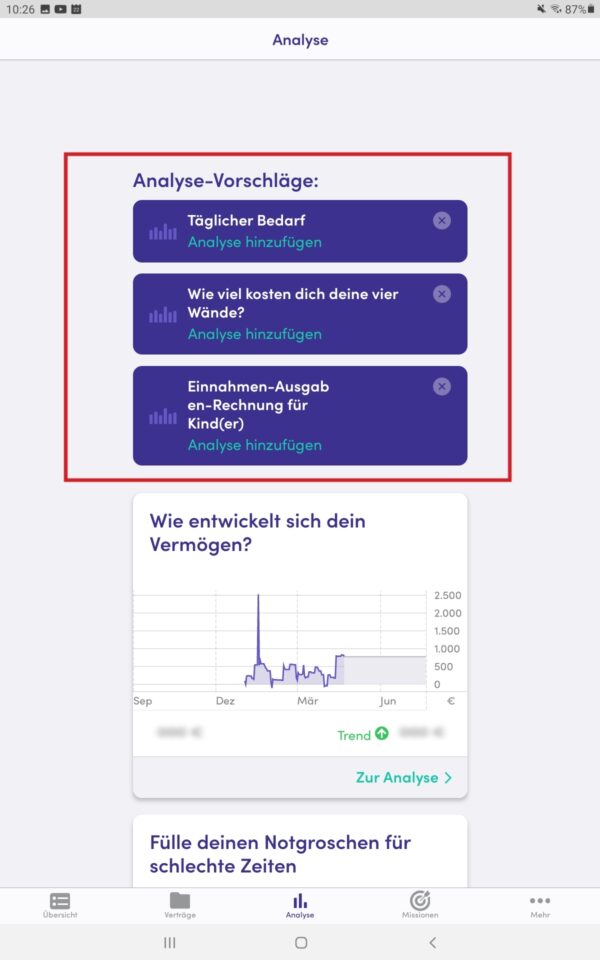Go to the Missionen tab

[x=420, y=906]
